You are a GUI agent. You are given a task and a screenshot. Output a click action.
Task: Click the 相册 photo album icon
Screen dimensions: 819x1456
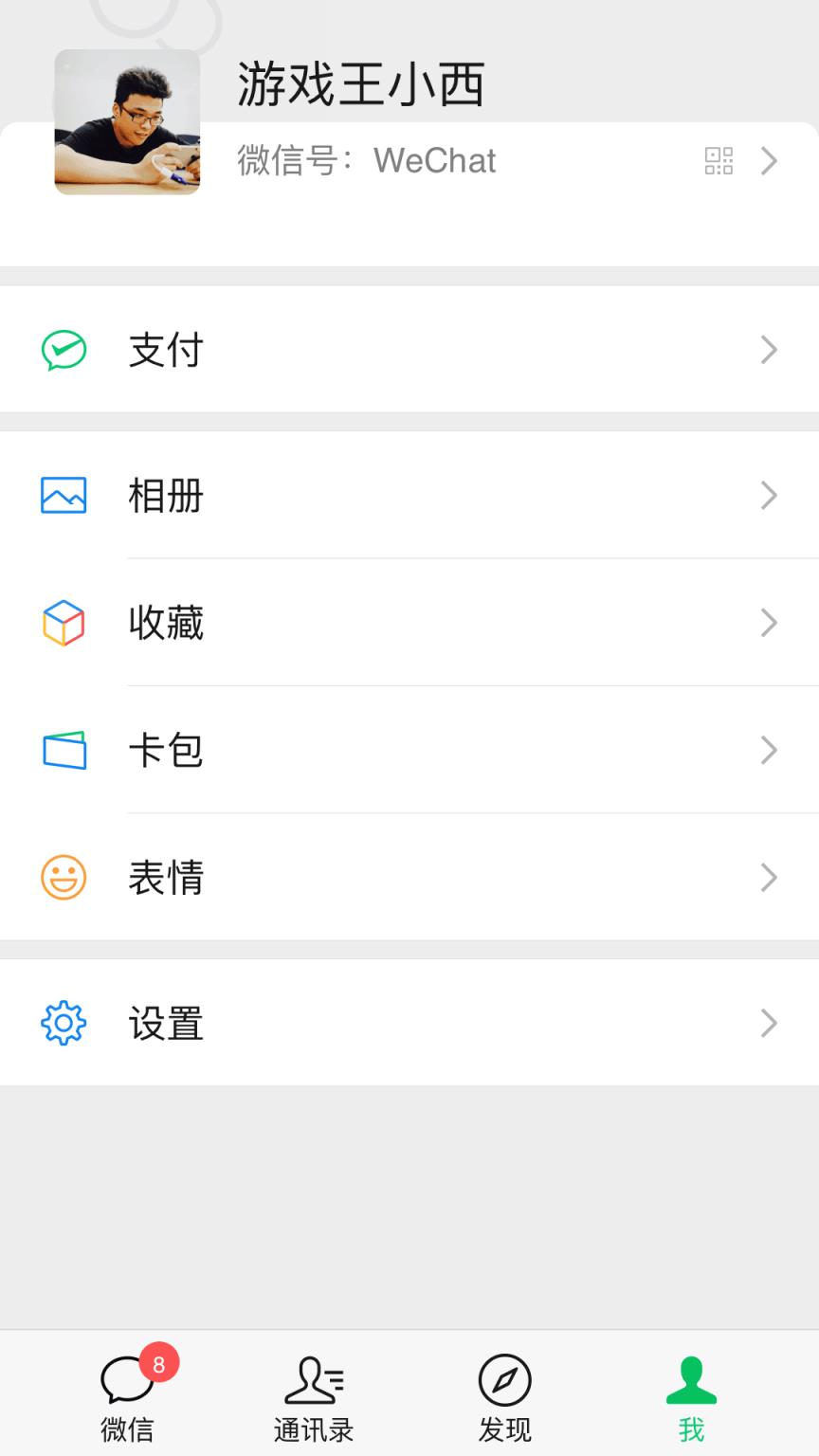pos(63,495)
